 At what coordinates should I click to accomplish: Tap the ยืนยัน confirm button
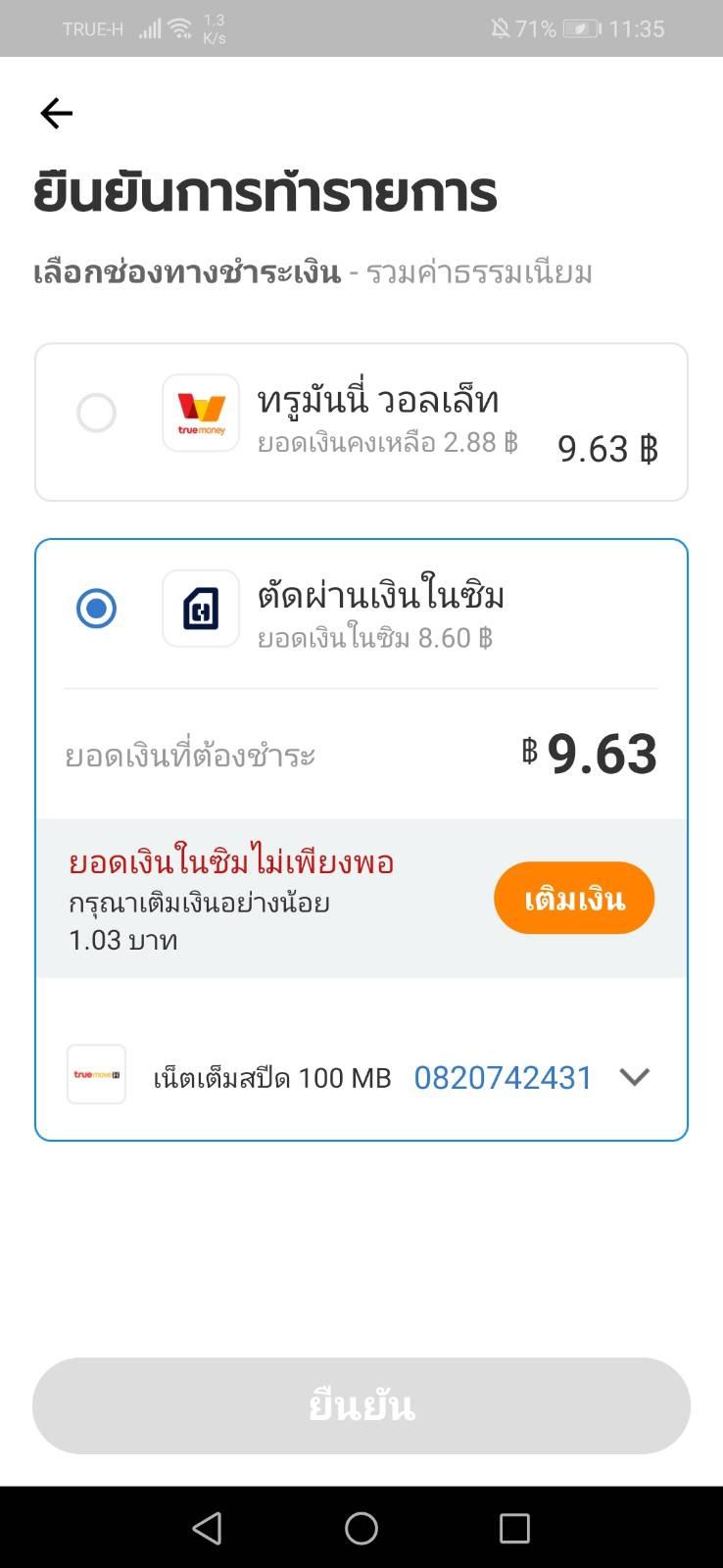coord(361,1405)
